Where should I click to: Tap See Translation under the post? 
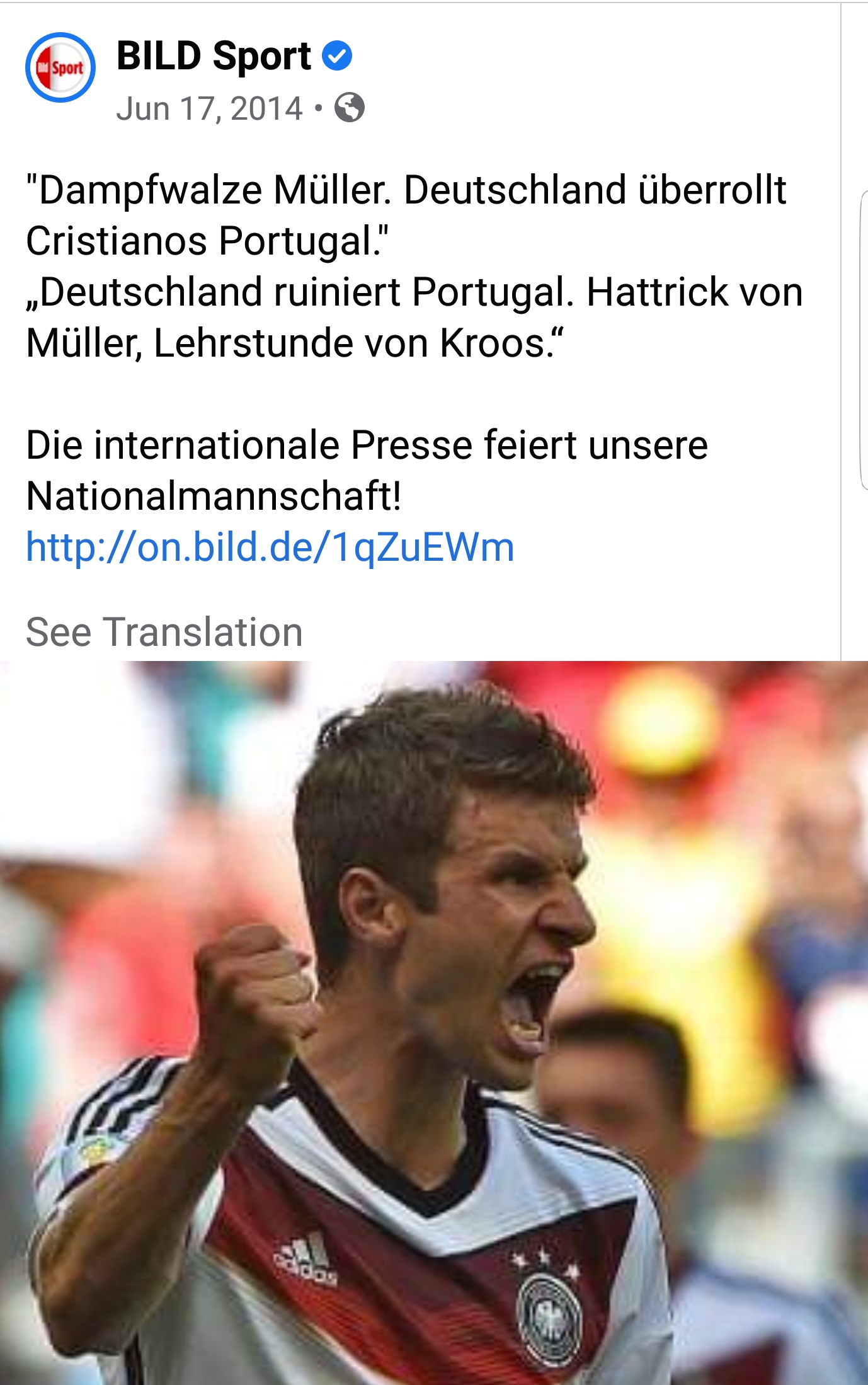[164, 632]
